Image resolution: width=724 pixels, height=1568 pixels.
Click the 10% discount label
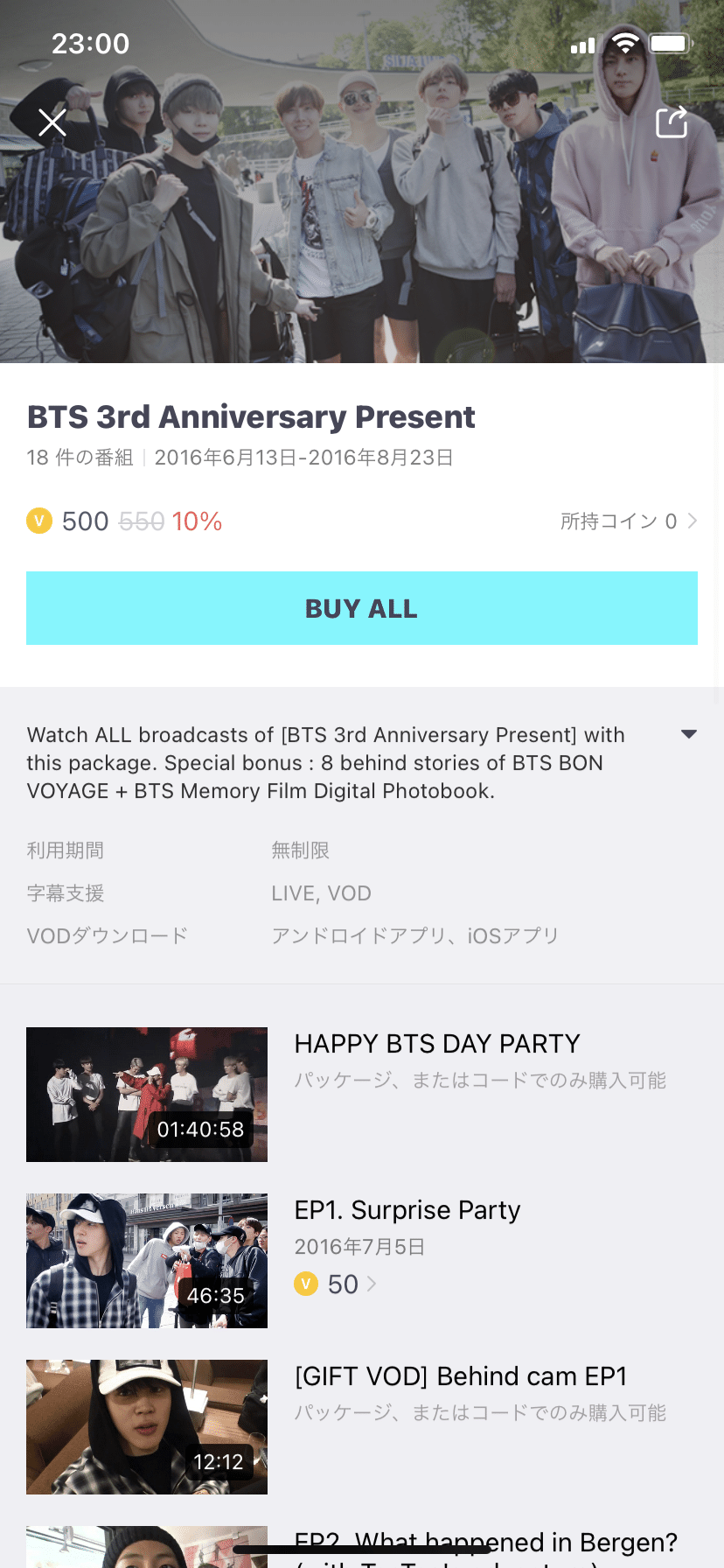pos(197,521)
